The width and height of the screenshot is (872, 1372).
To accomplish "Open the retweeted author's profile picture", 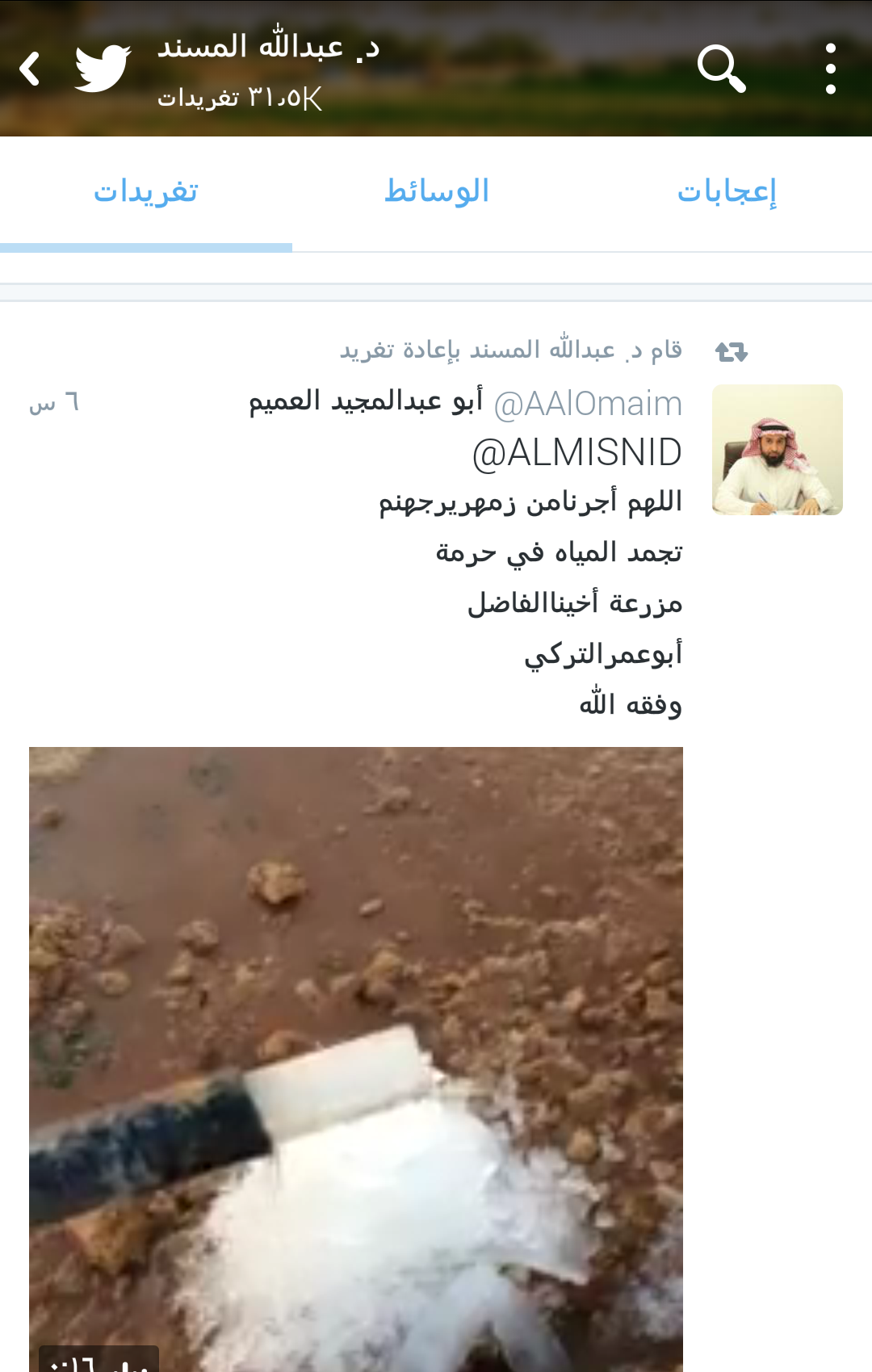I will tap(777, 450).
